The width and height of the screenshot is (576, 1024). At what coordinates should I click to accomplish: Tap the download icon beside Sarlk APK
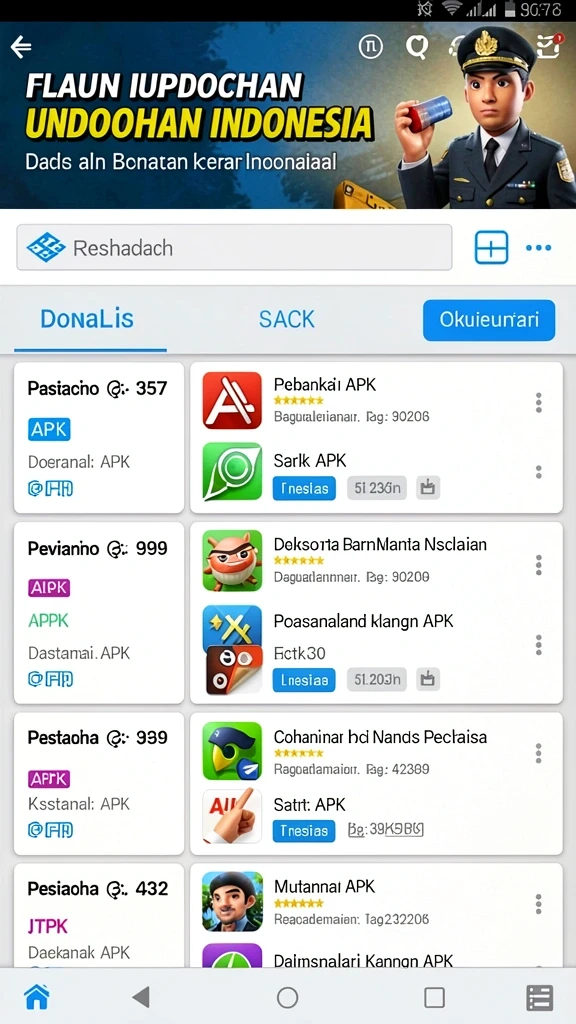click(428, 488)
